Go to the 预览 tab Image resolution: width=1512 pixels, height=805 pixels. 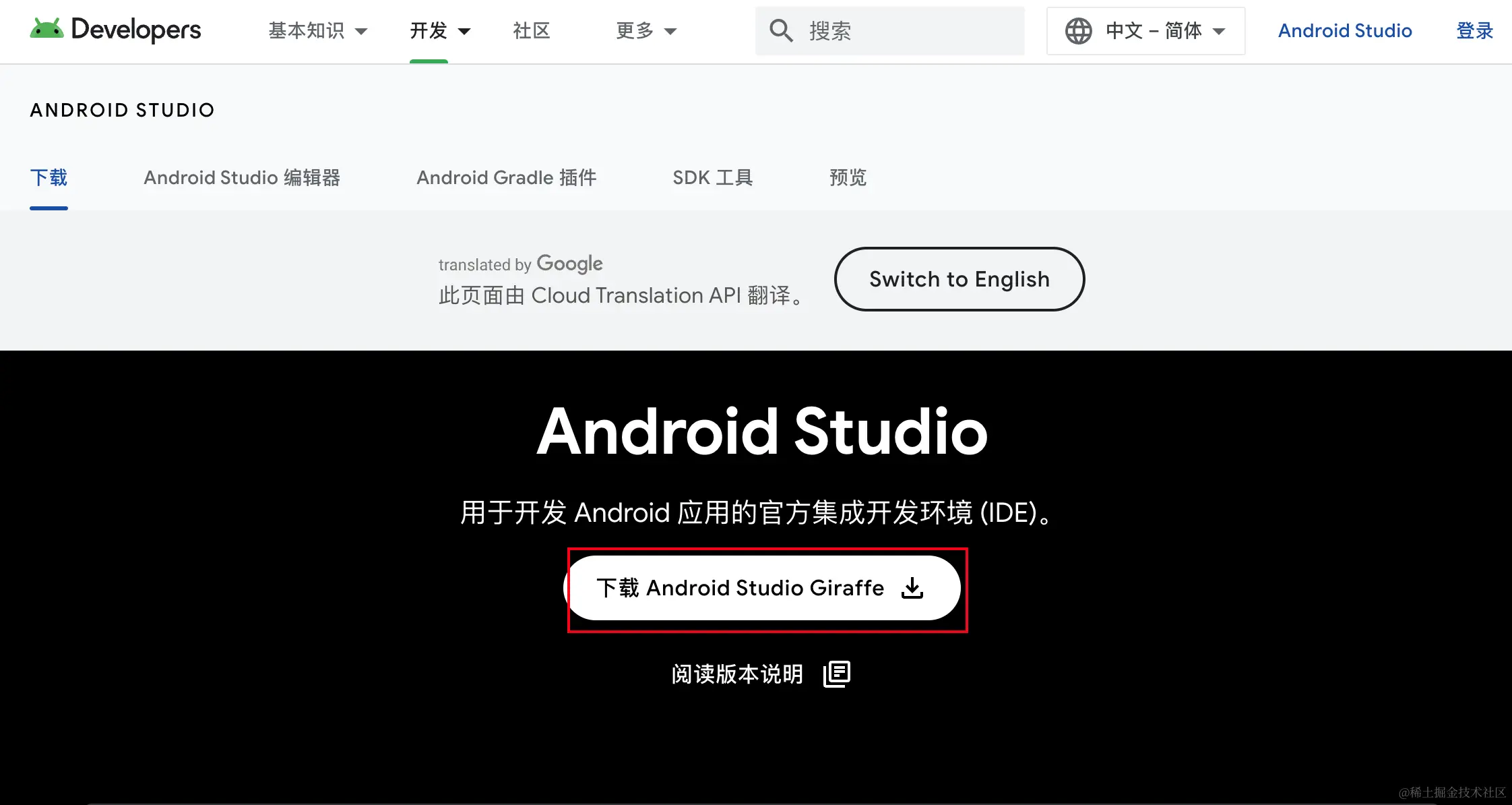[x=848, y=178]
